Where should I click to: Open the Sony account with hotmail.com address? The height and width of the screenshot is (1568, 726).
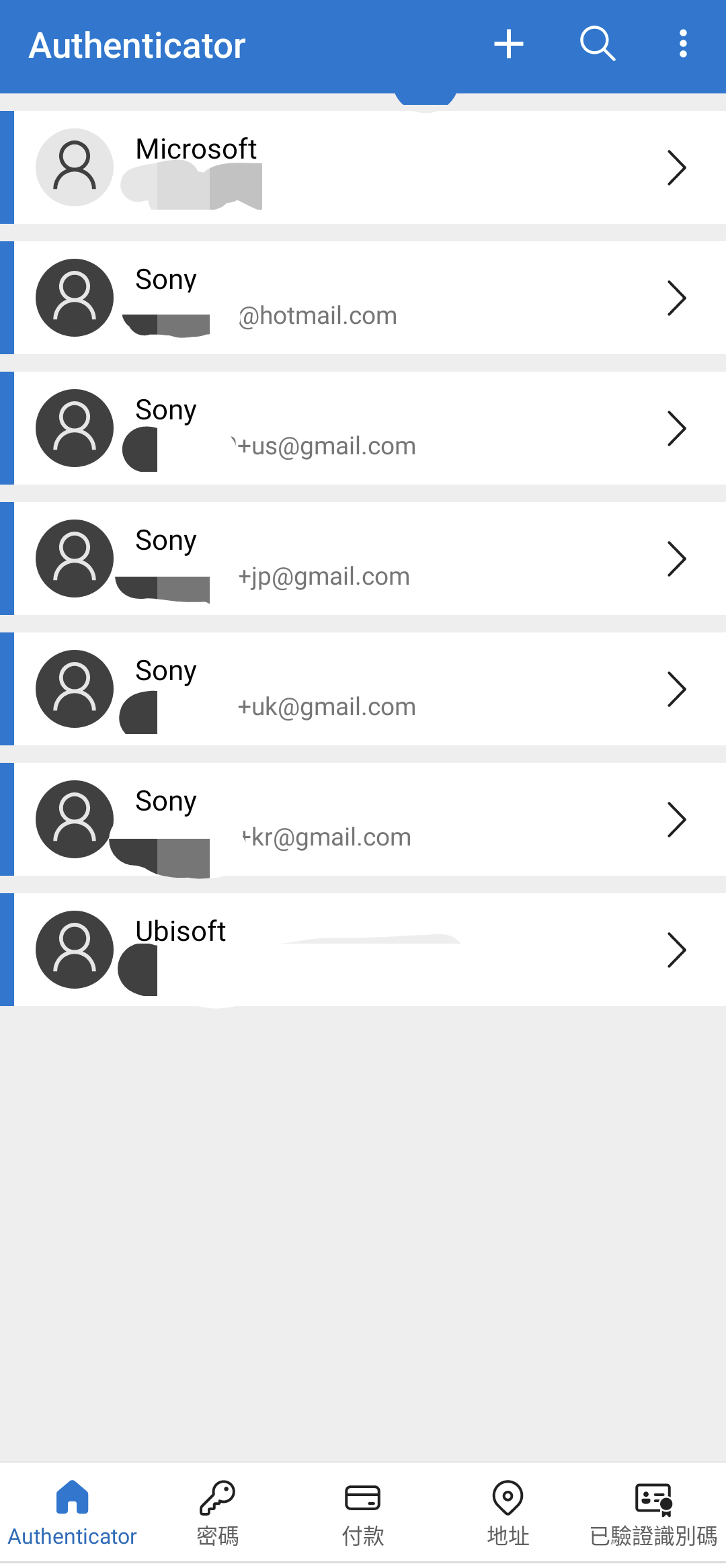click(363, 298)
